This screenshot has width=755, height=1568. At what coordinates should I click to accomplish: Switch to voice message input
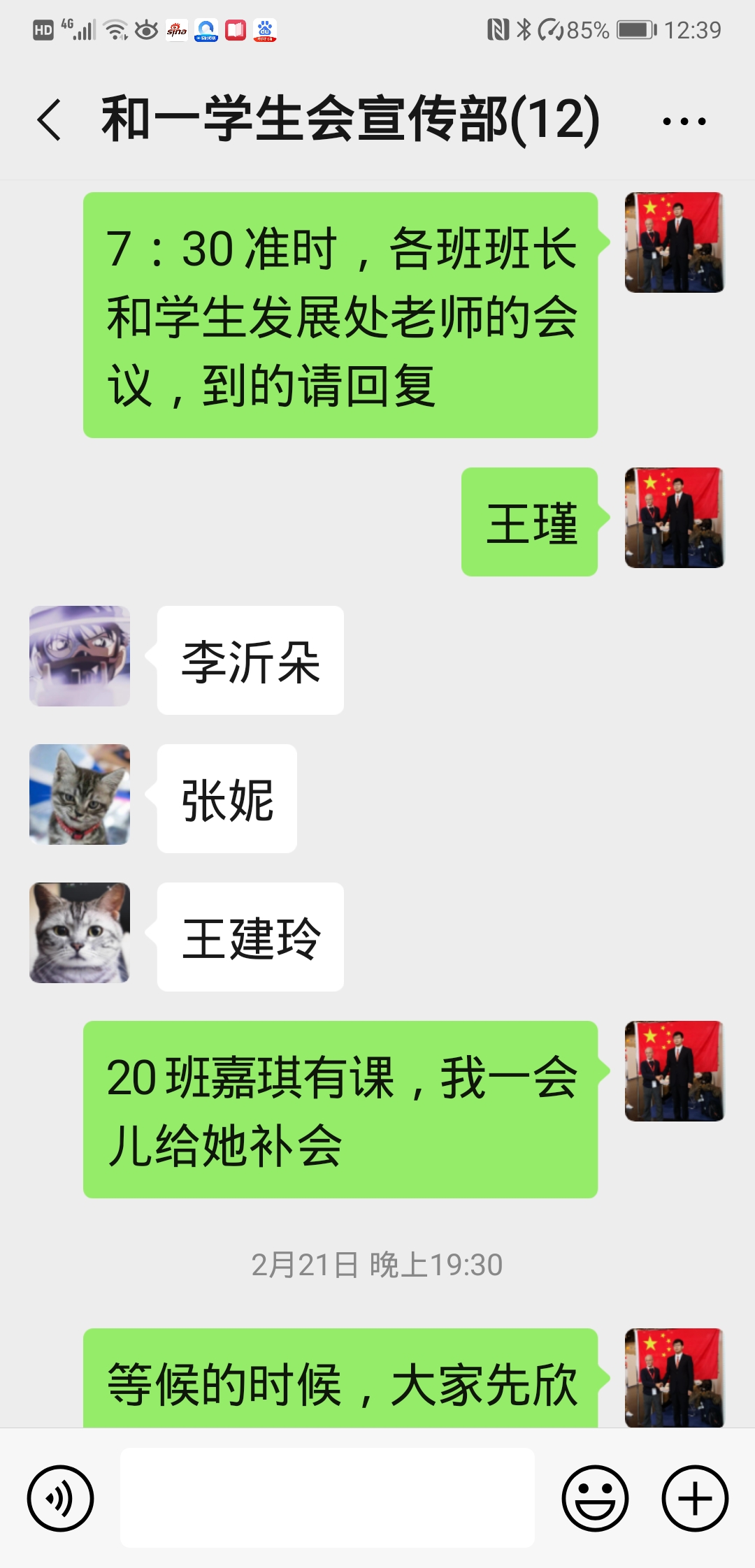[60, 1498]
